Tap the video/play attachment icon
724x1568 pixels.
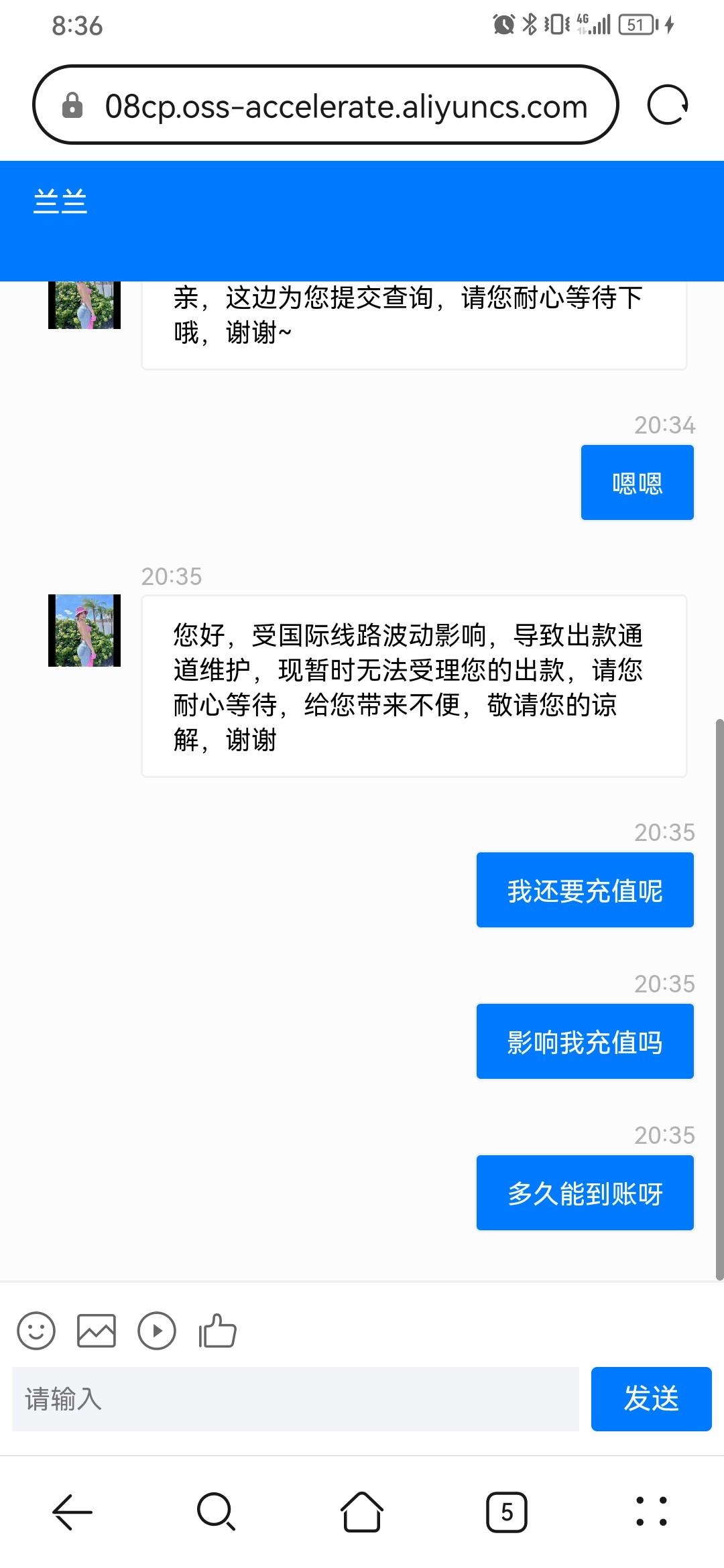pyautogui.click(x=157, y=1332)
